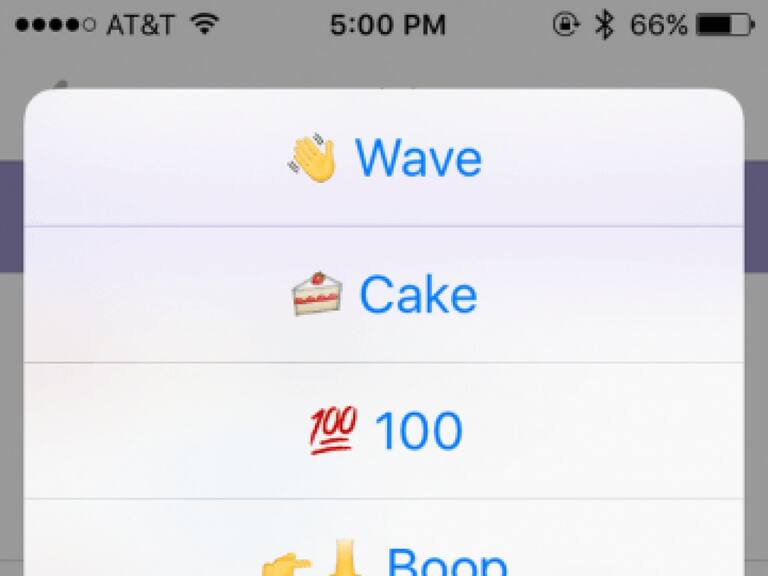Image resolution: width=768 pixels, height=576 pixels.
Task: Pick the 100 option
Action: coord(384,431)
